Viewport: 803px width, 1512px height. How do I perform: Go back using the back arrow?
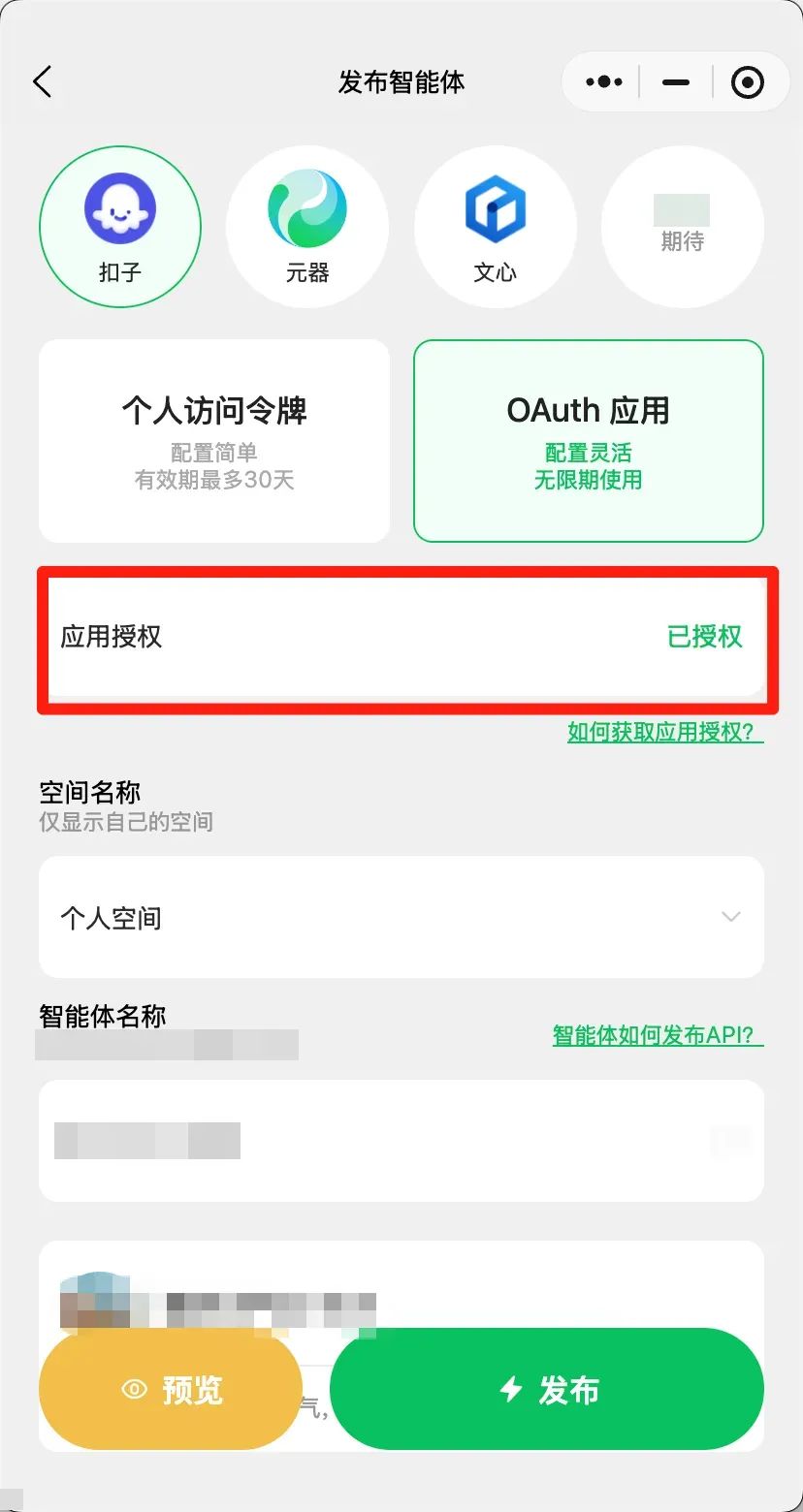coord(42,82)
